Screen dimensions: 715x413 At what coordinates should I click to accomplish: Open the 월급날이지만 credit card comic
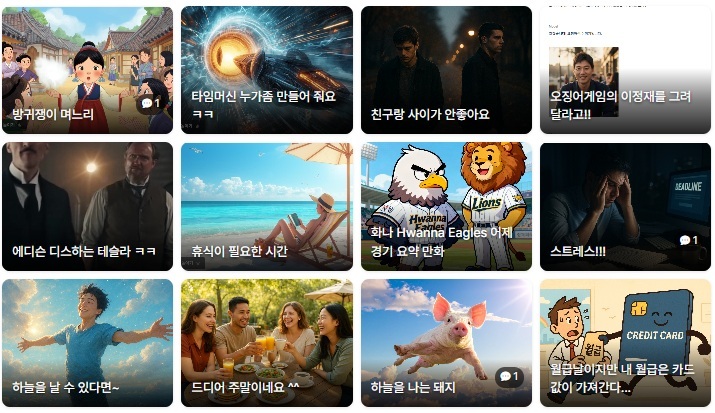tap(625, 342)
